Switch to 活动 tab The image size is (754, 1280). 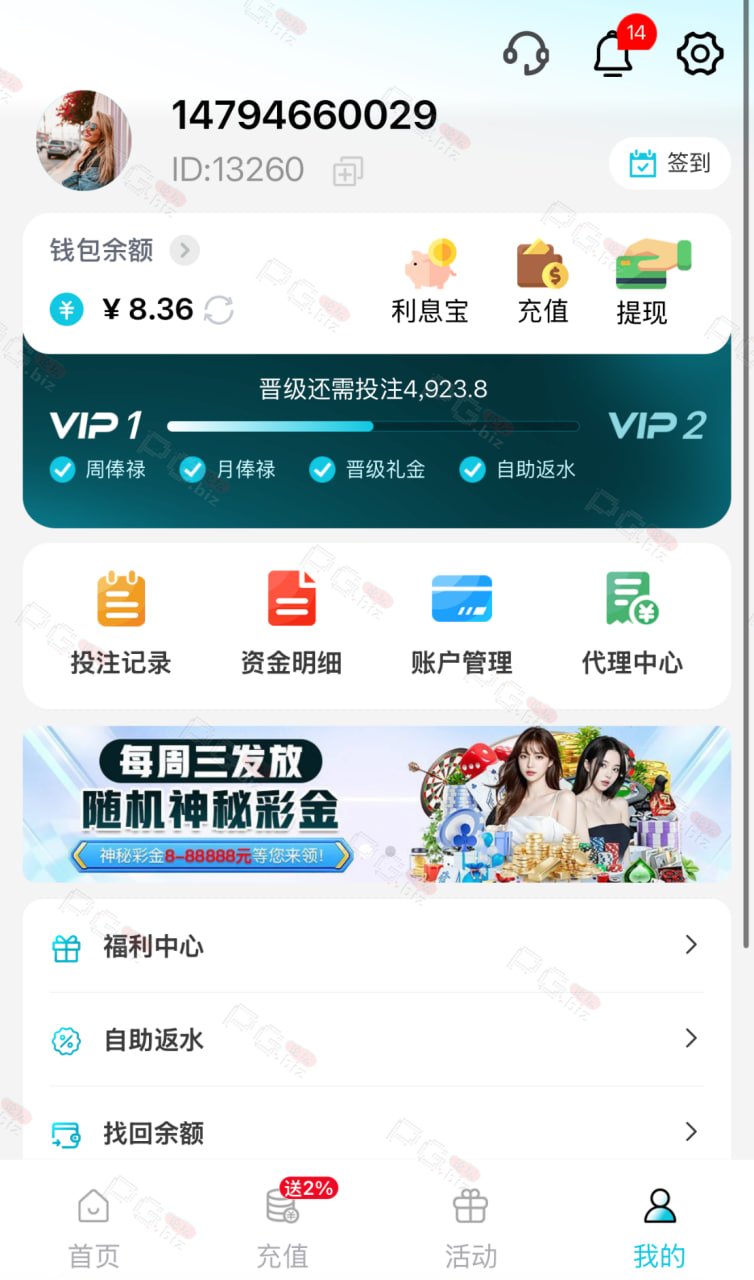[x=470, y=1227]
